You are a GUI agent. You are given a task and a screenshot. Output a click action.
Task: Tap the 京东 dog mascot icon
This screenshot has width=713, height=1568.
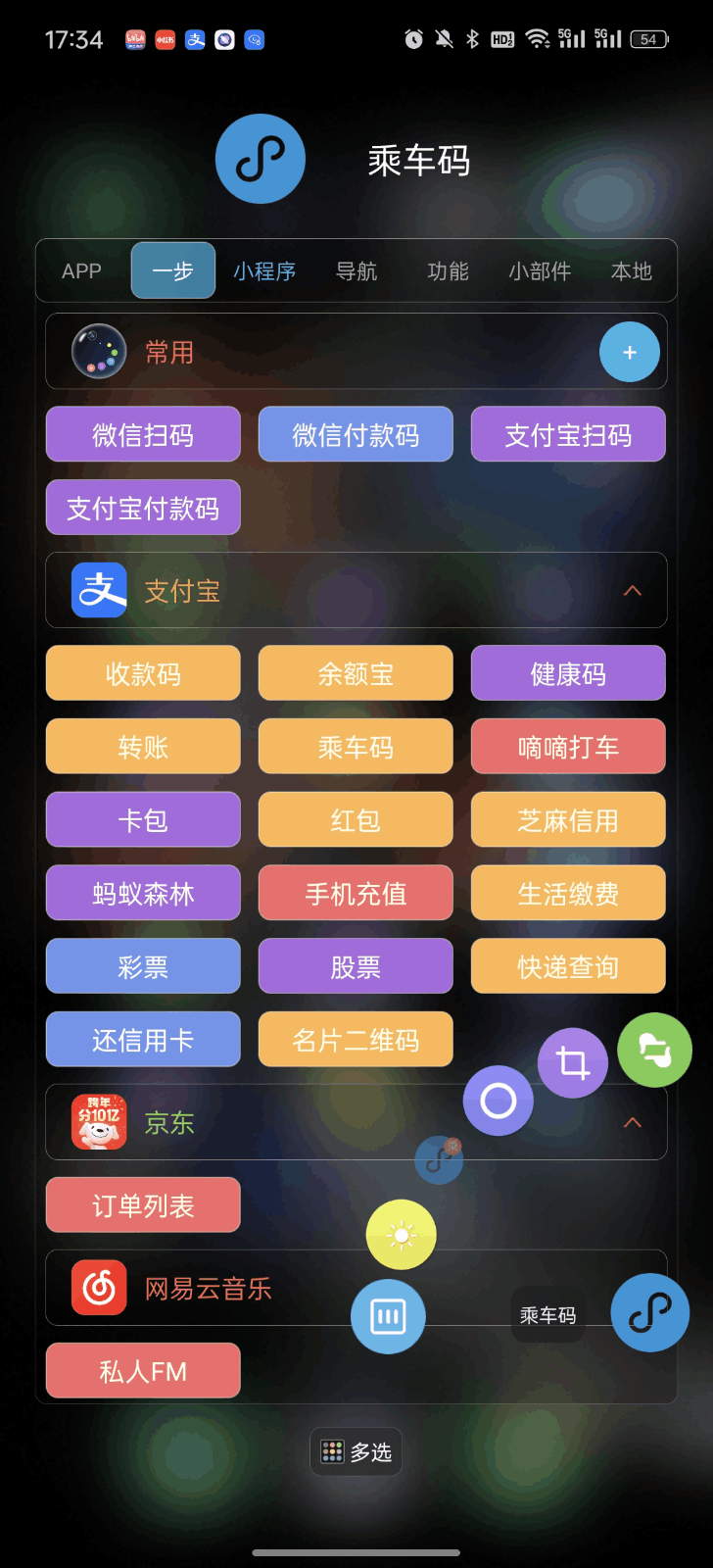(98, 1122)
